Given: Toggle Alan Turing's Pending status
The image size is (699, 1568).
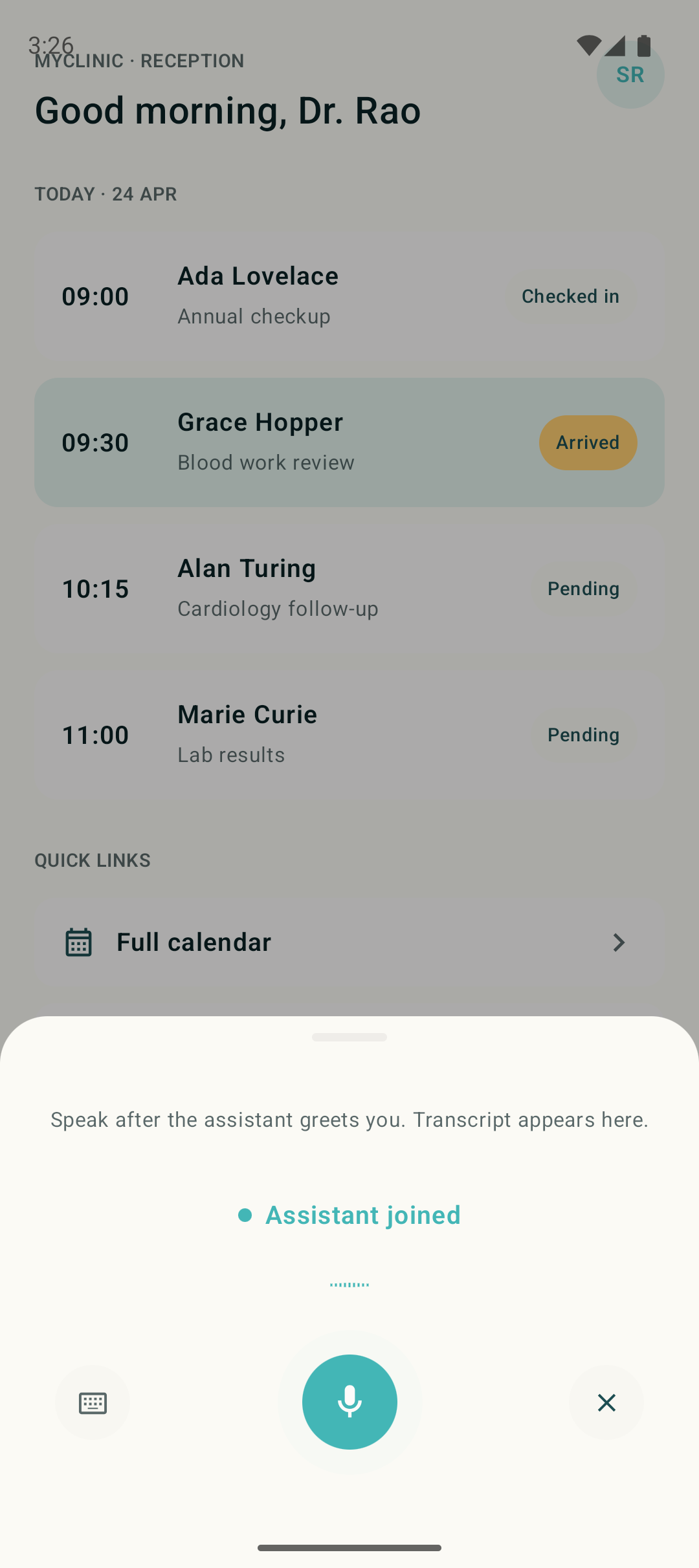Looking at the screenshot, I should coord(582,589).
